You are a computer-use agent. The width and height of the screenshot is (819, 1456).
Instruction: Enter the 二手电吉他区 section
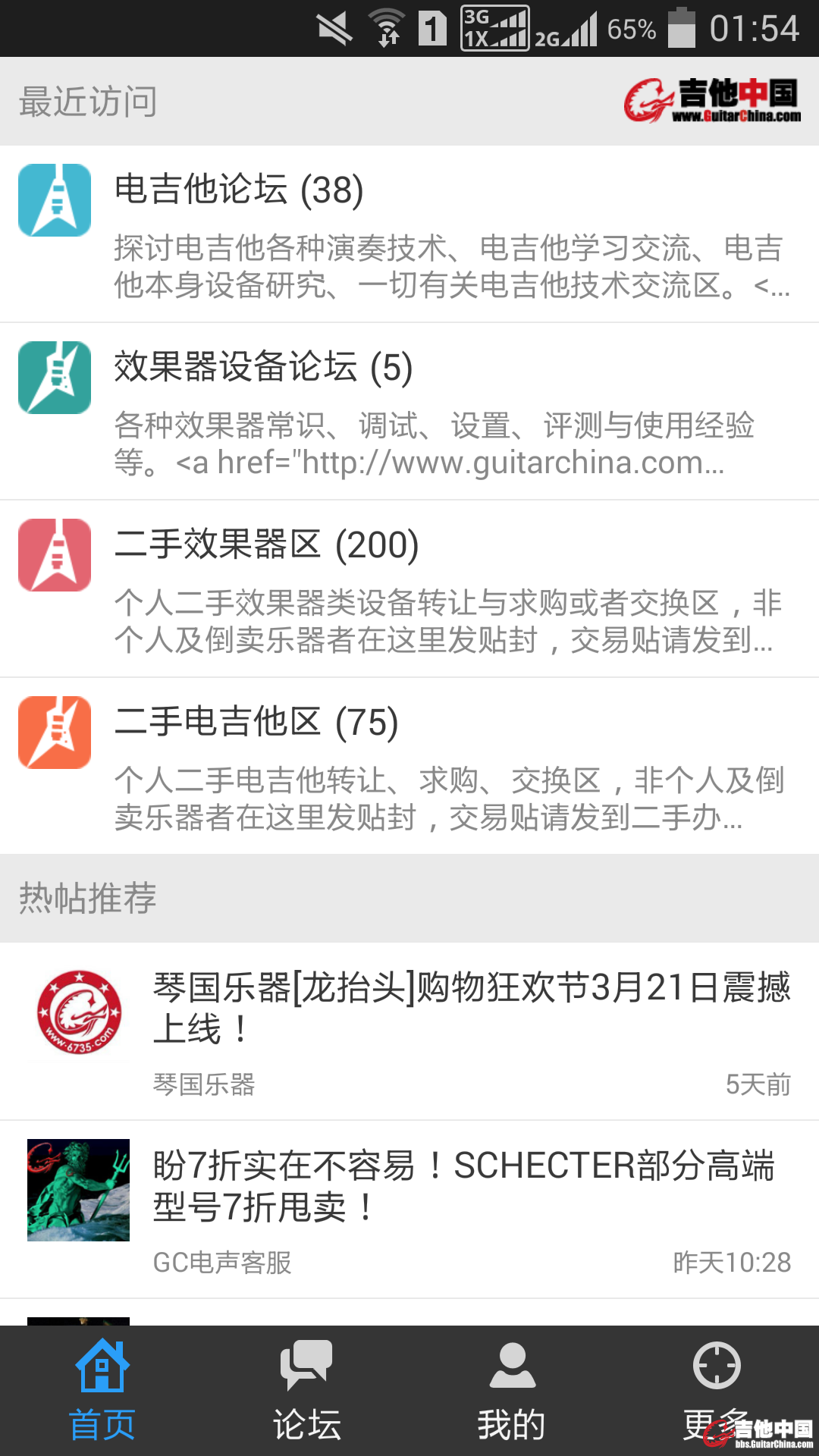409,766
